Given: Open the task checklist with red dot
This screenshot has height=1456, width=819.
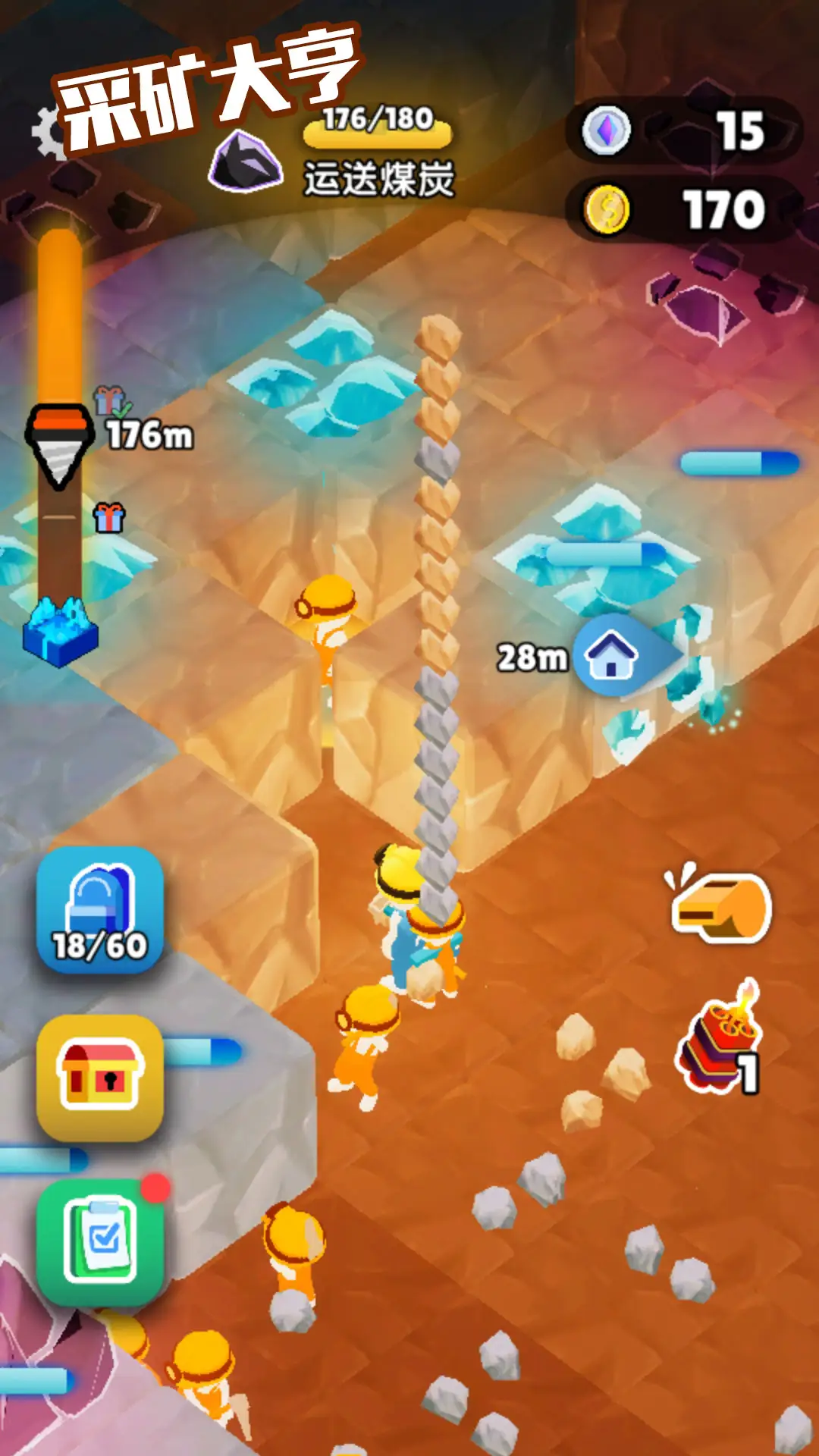Looking at the screenshot, I should 100,1242.
